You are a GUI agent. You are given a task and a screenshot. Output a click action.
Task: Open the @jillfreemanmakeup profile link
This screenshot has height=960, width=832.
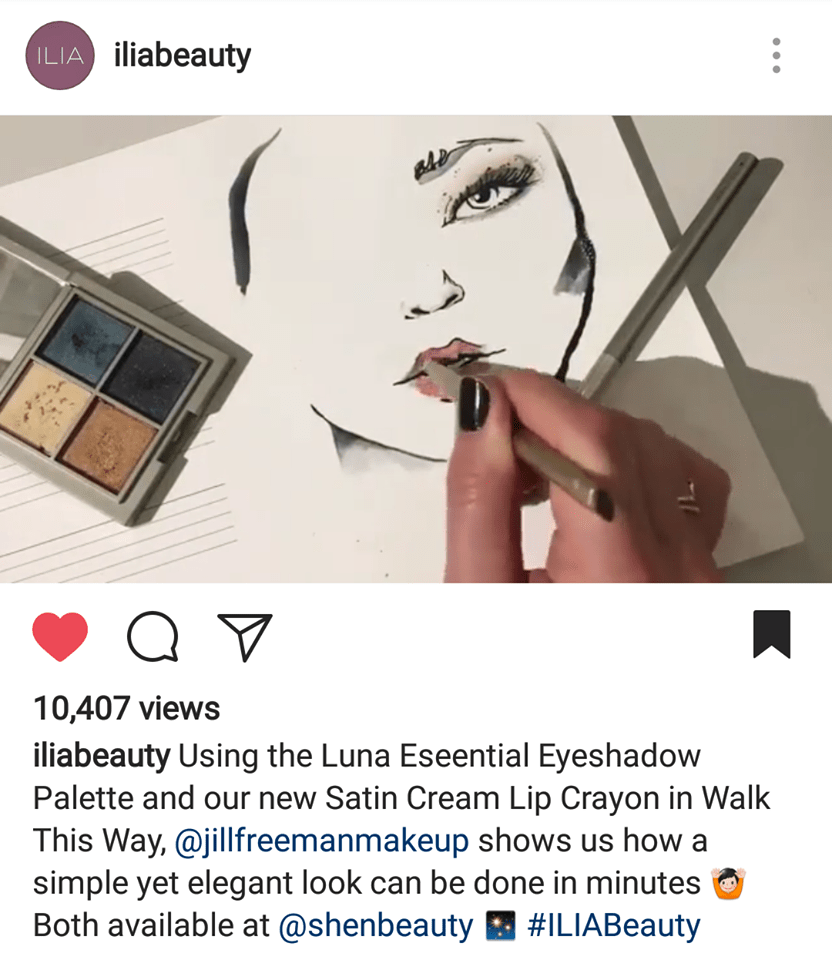321,841
